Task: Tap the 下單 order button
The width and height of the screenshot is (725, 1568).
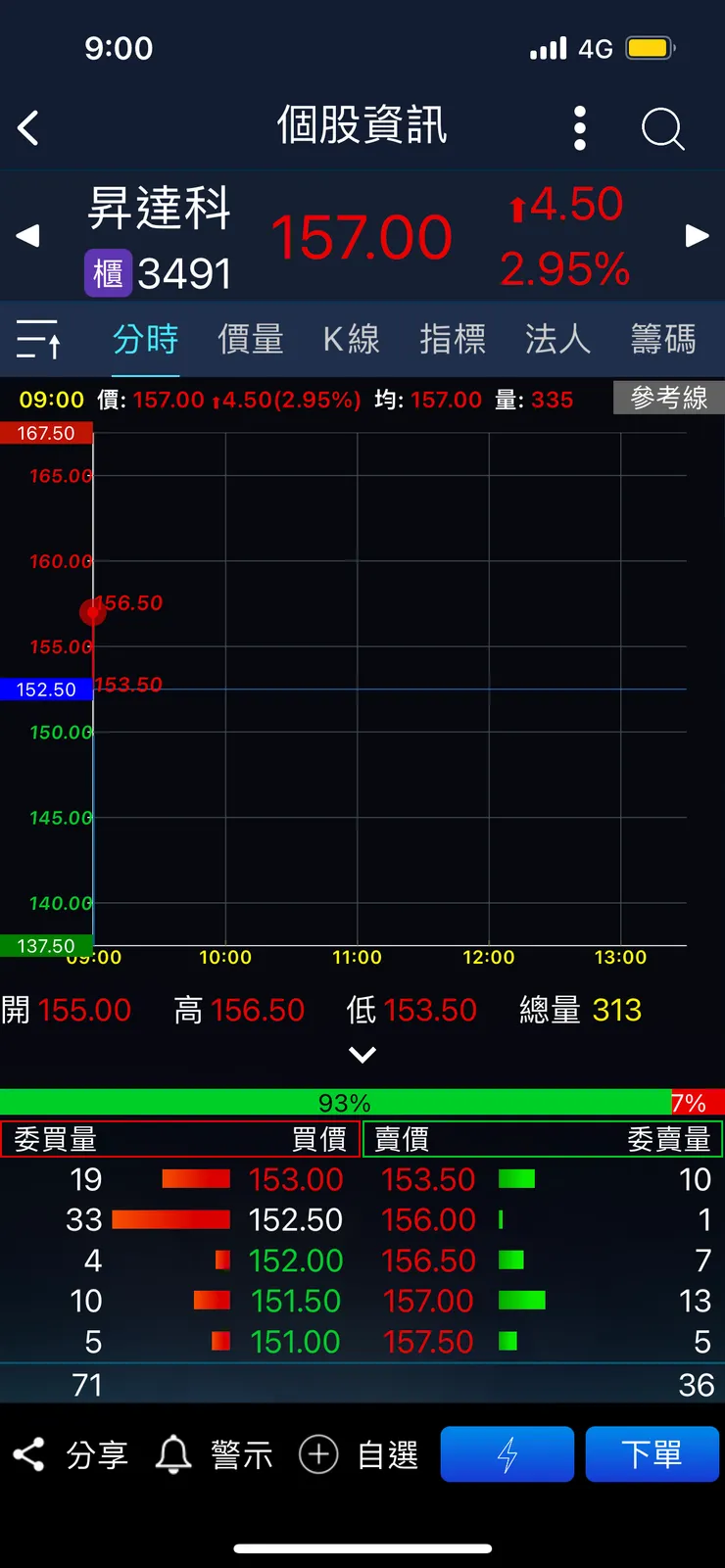Action: tap(652, 1454)
